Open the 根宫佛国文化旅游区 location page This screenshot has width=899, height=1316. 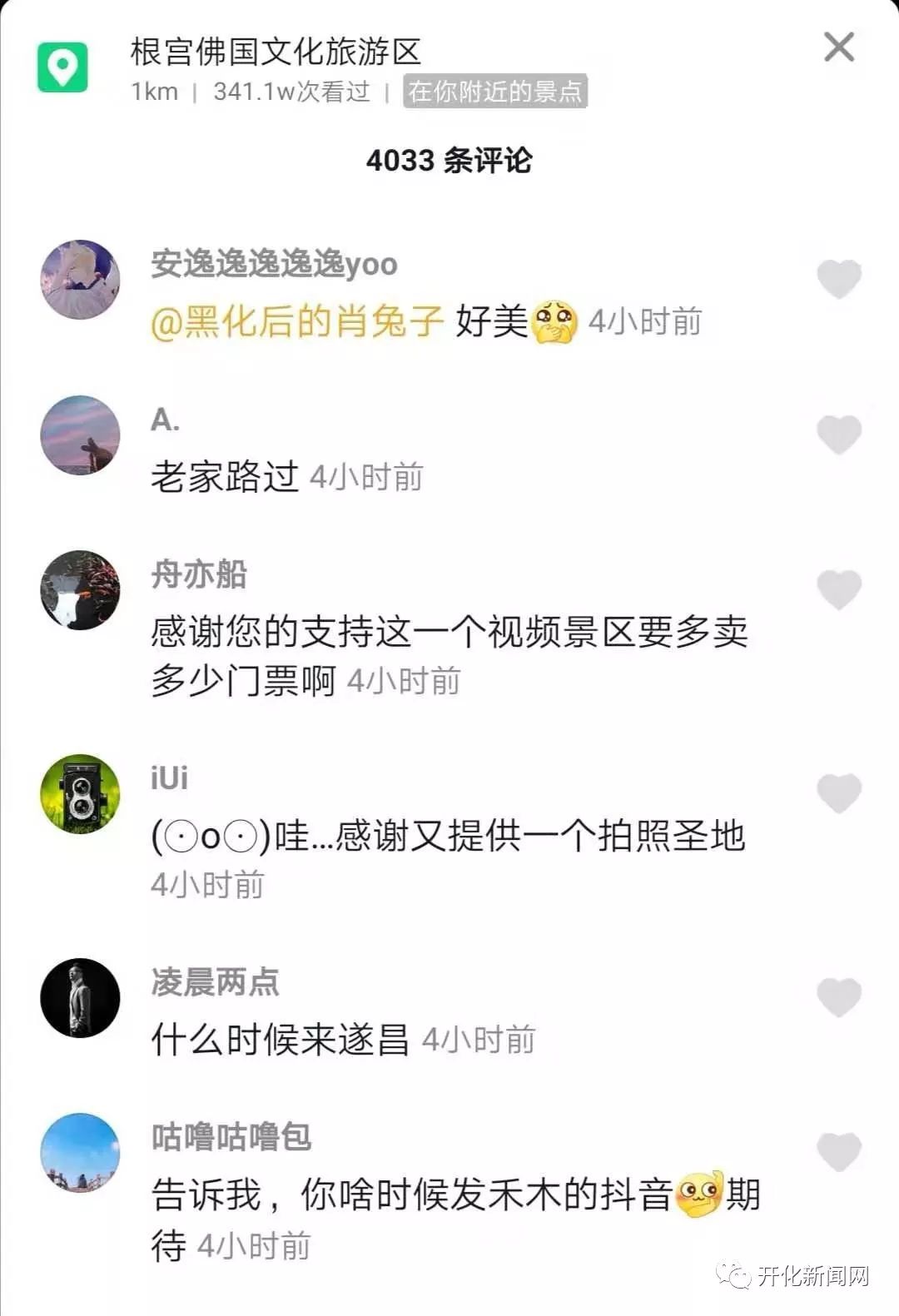275,52
